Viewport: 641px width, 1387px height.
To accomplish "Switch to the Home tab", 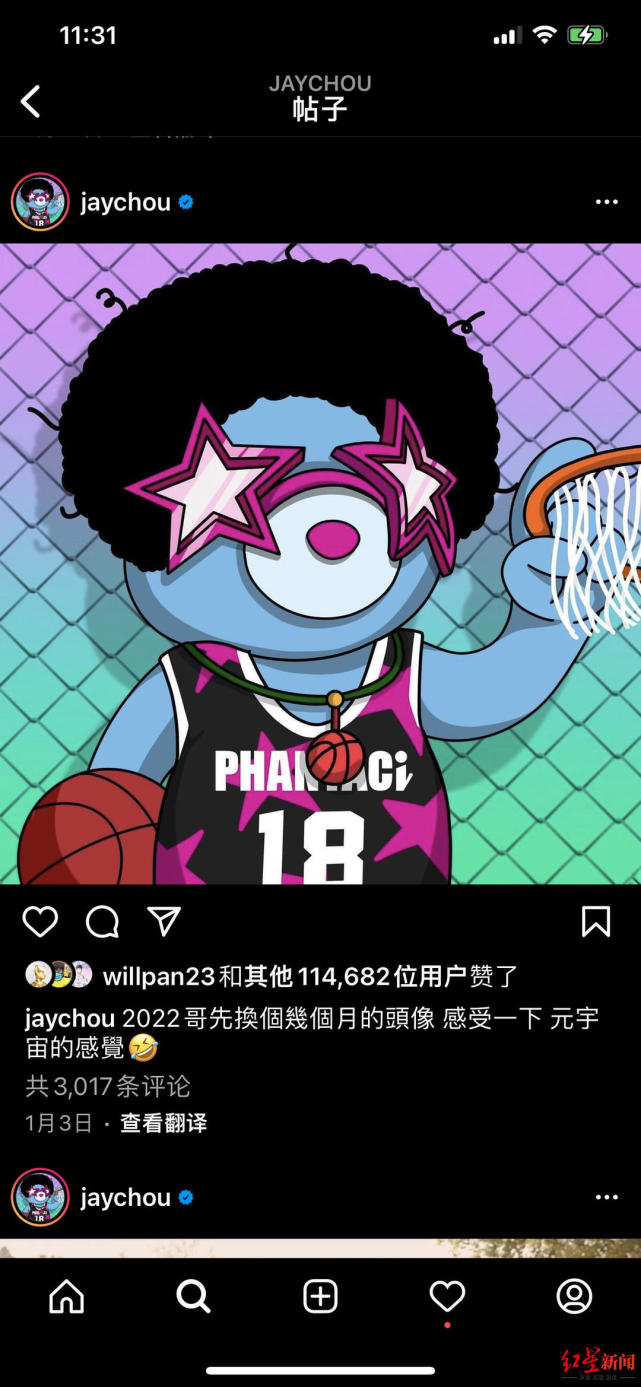I will click(67, 1297).
